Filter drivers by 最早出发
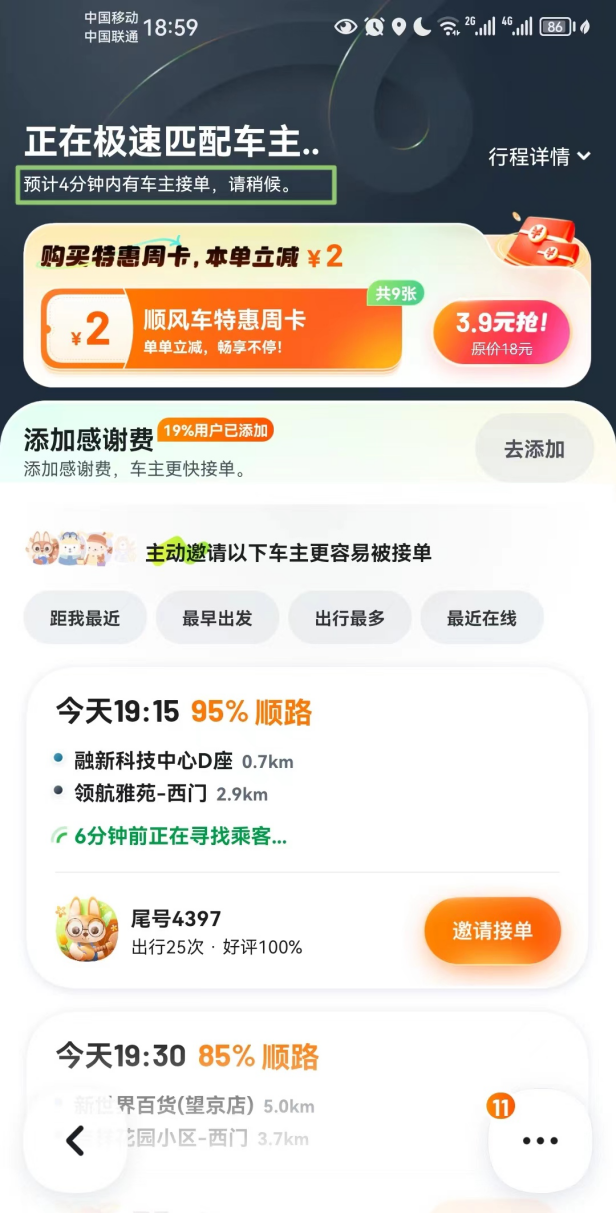The image size is (616, 1213). 217,618
